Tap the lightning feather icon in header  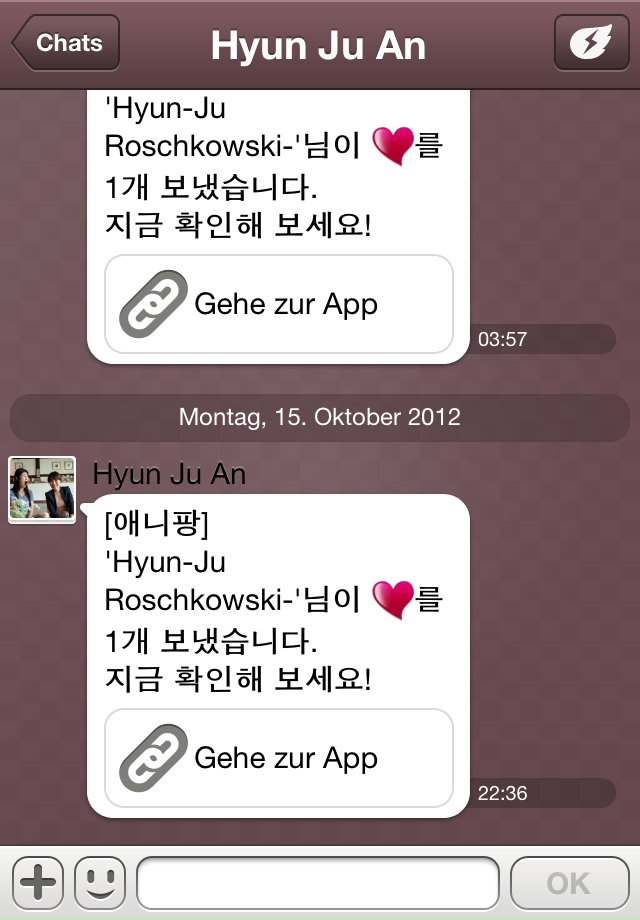(x=592, y=44)
